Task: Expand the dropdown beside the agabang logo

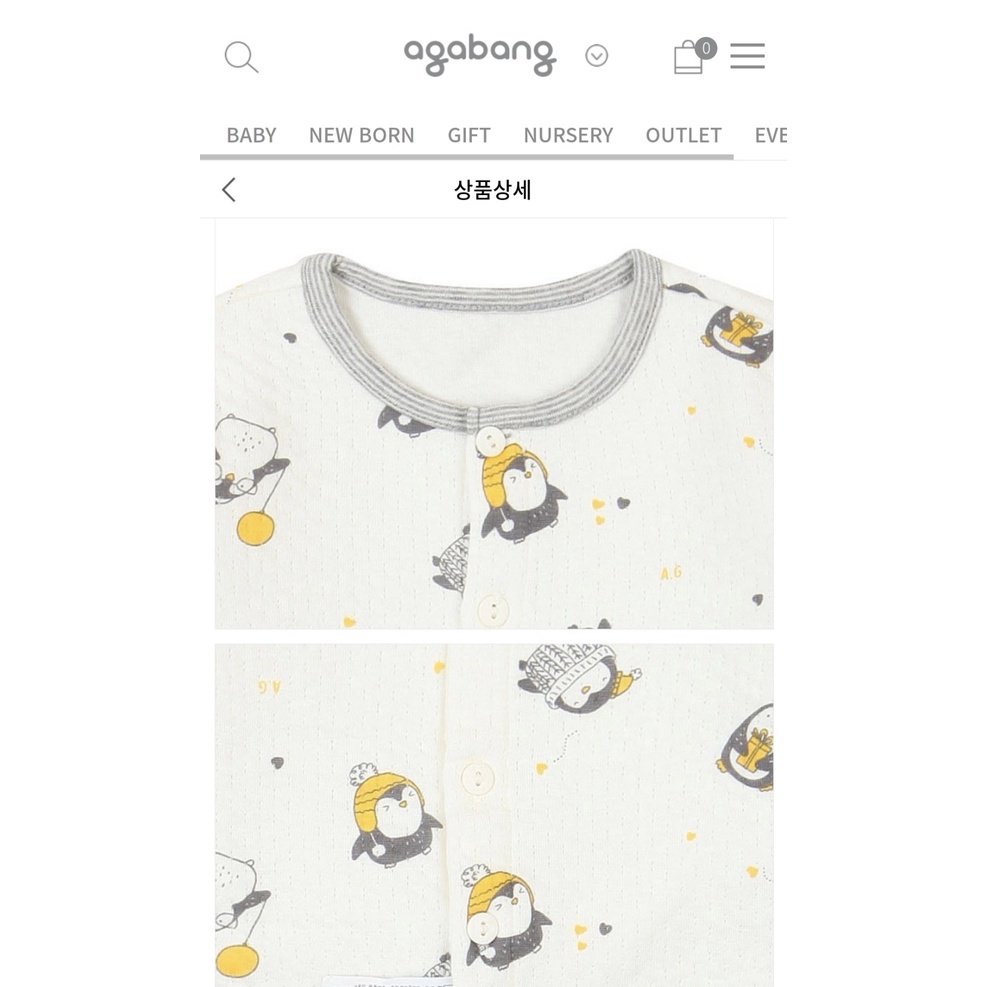Action: tap(597, 56)
